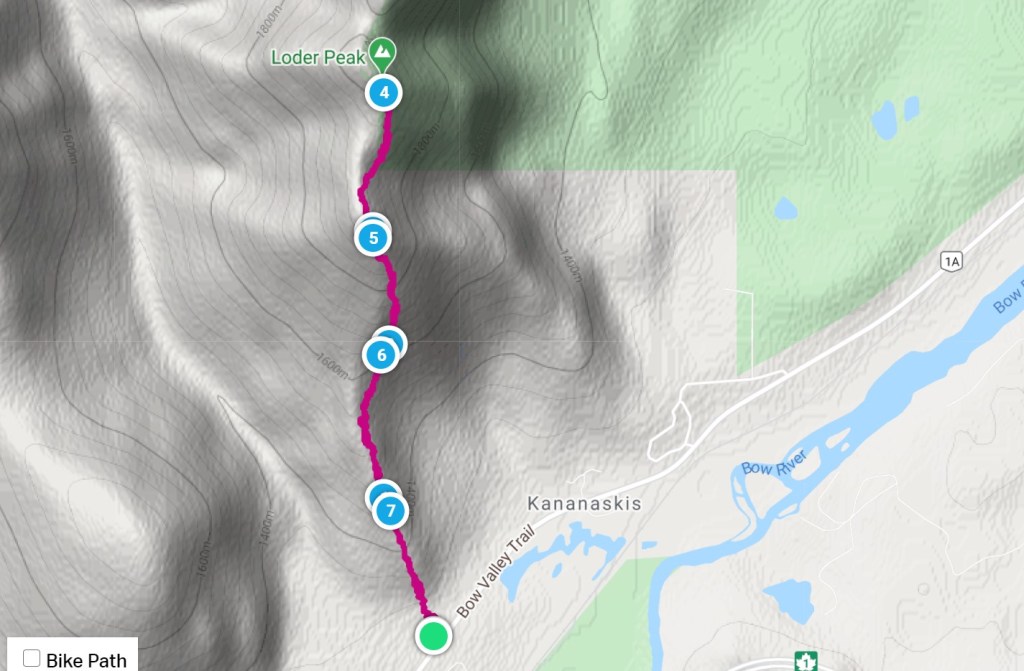
Task: Select waypoint marker 5 on the trail
Action: [x=373, y=238]
